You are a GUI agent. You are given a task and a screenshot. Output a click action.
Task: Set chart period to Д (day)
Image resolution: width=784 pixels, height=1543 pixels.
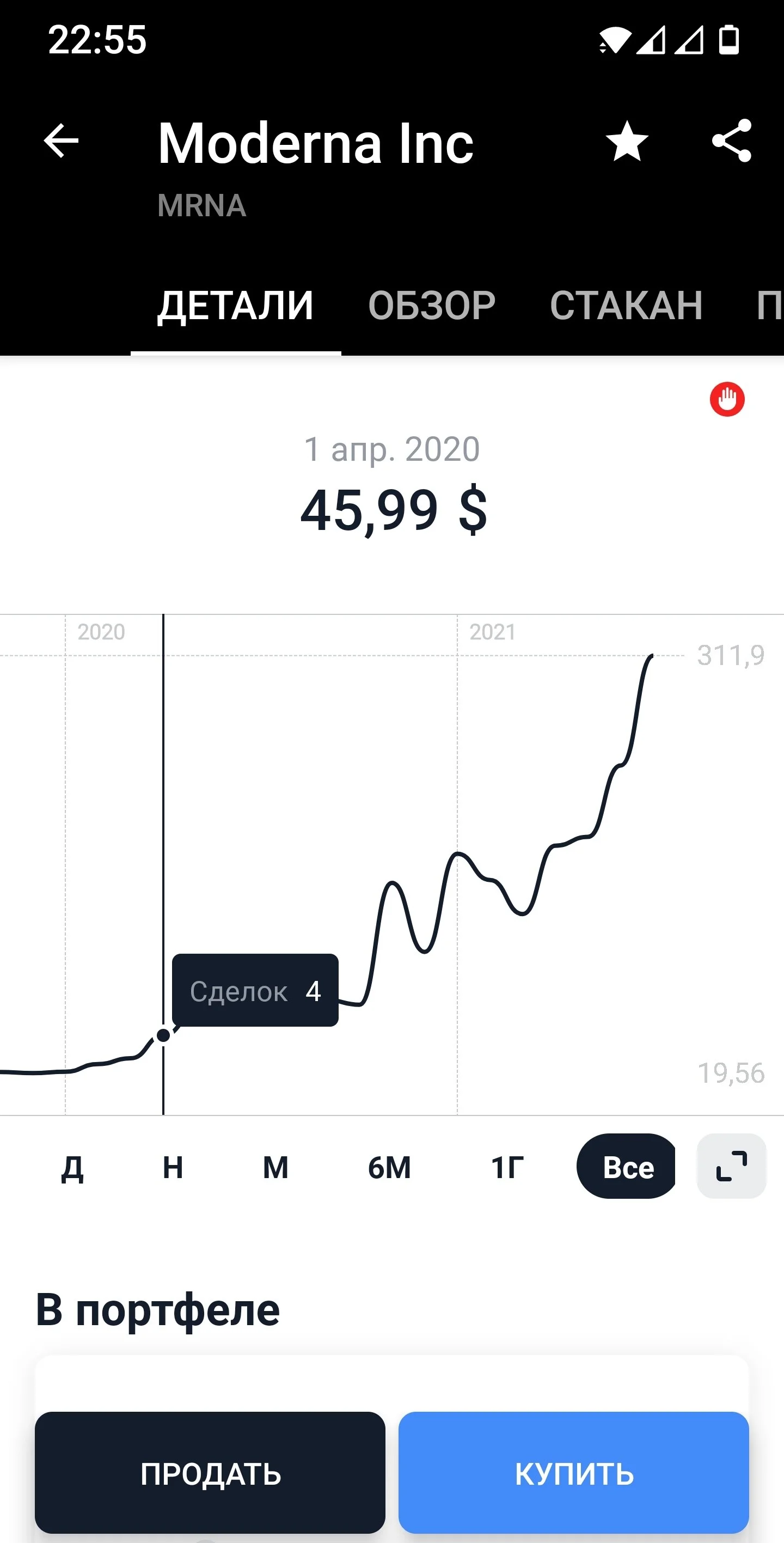point(72,1167)
